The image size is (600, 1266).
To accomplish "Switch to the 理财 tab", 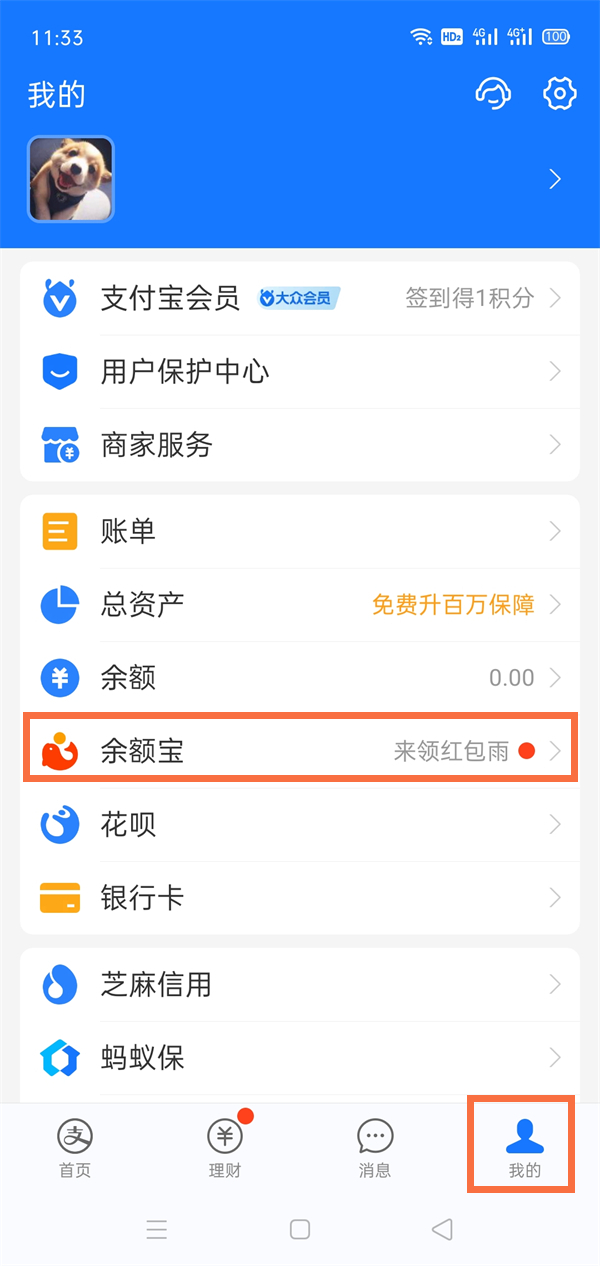I will (x=225, y=1147).
